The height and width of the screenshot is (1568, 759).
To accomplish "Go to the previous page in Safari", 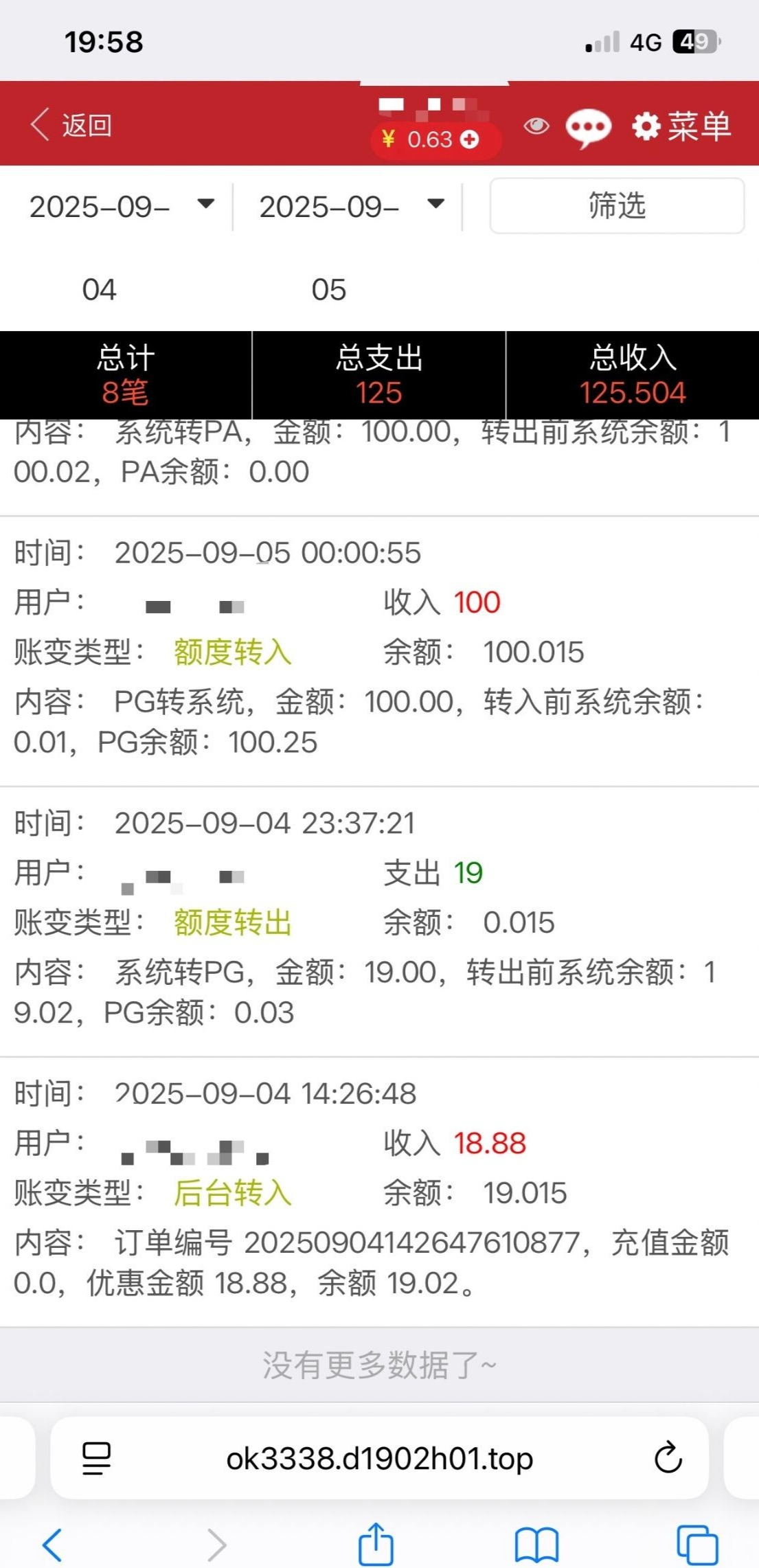I will pyautogui.click(x=53, y=1545).
